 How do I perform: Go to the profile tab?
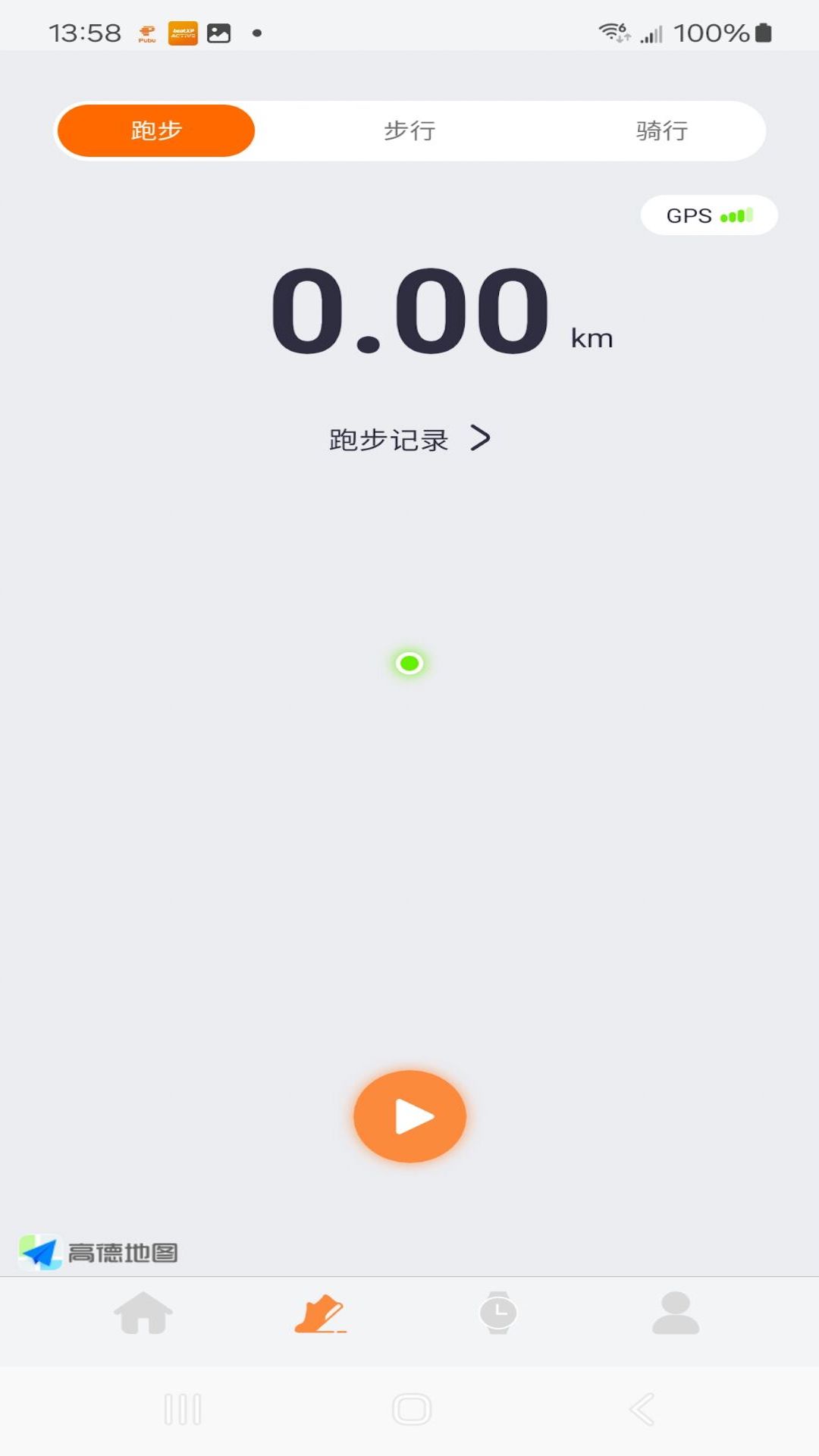[675, 1313]
